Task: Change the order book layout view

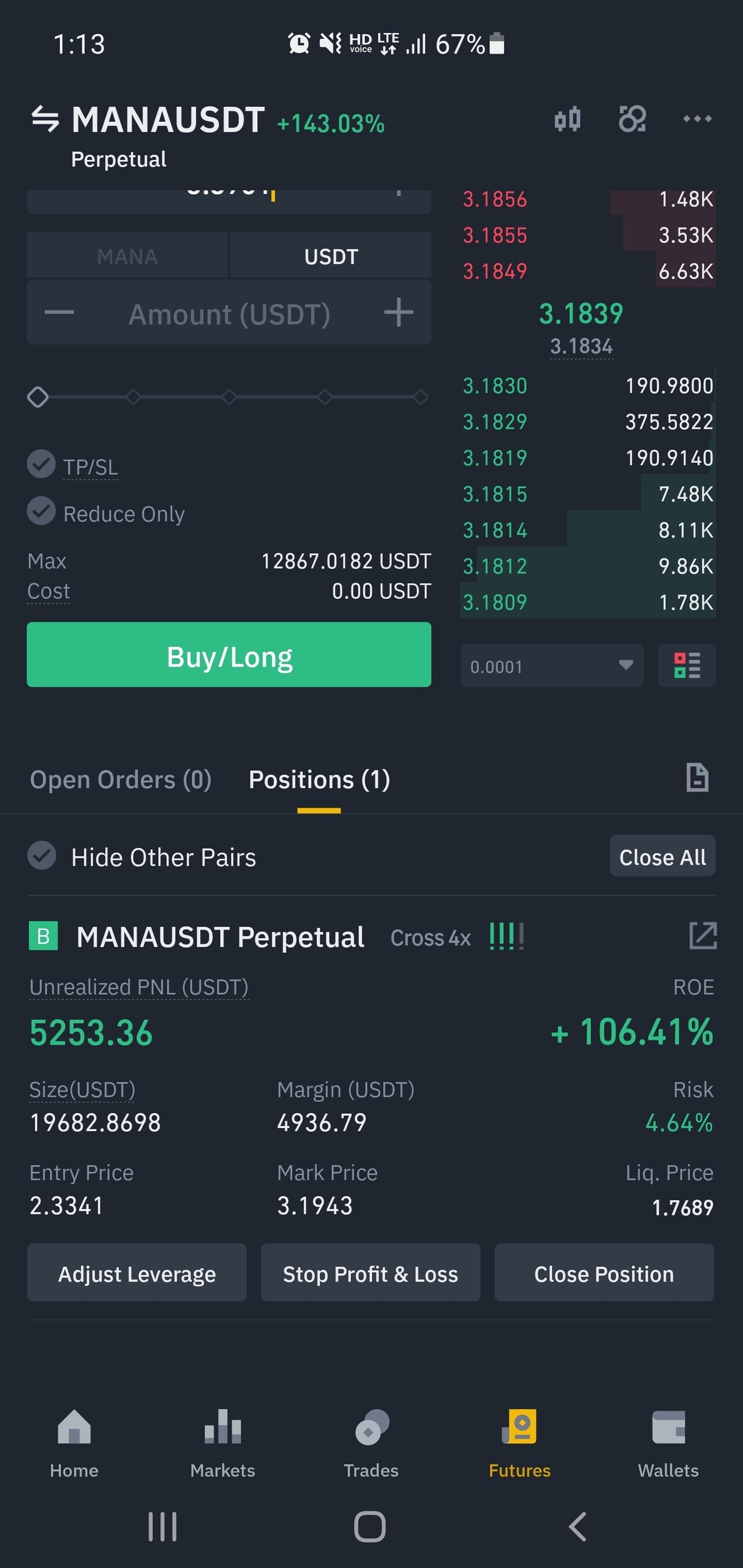Action: pyautogui.click(x=686, y=666)
